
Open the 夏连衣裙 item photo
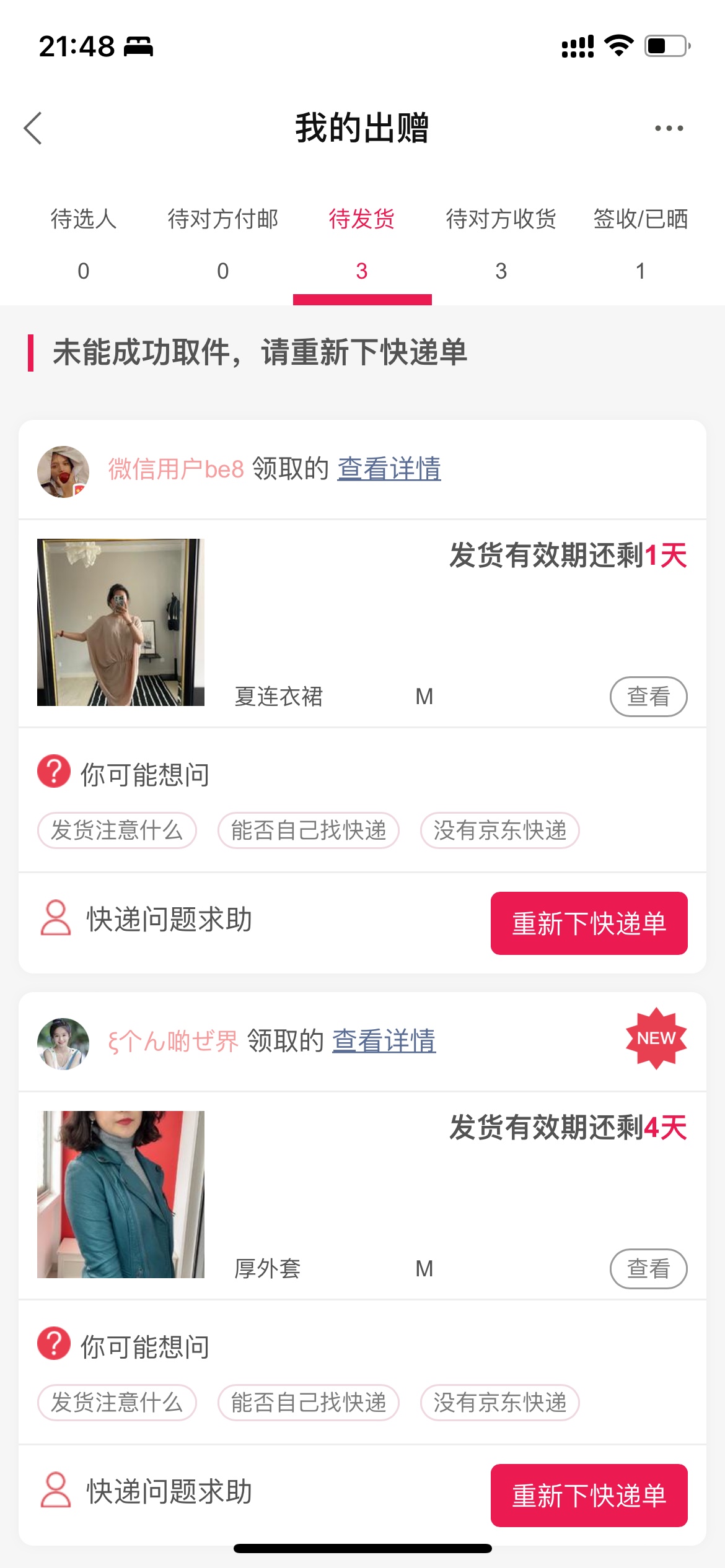(x=121, y=622)
